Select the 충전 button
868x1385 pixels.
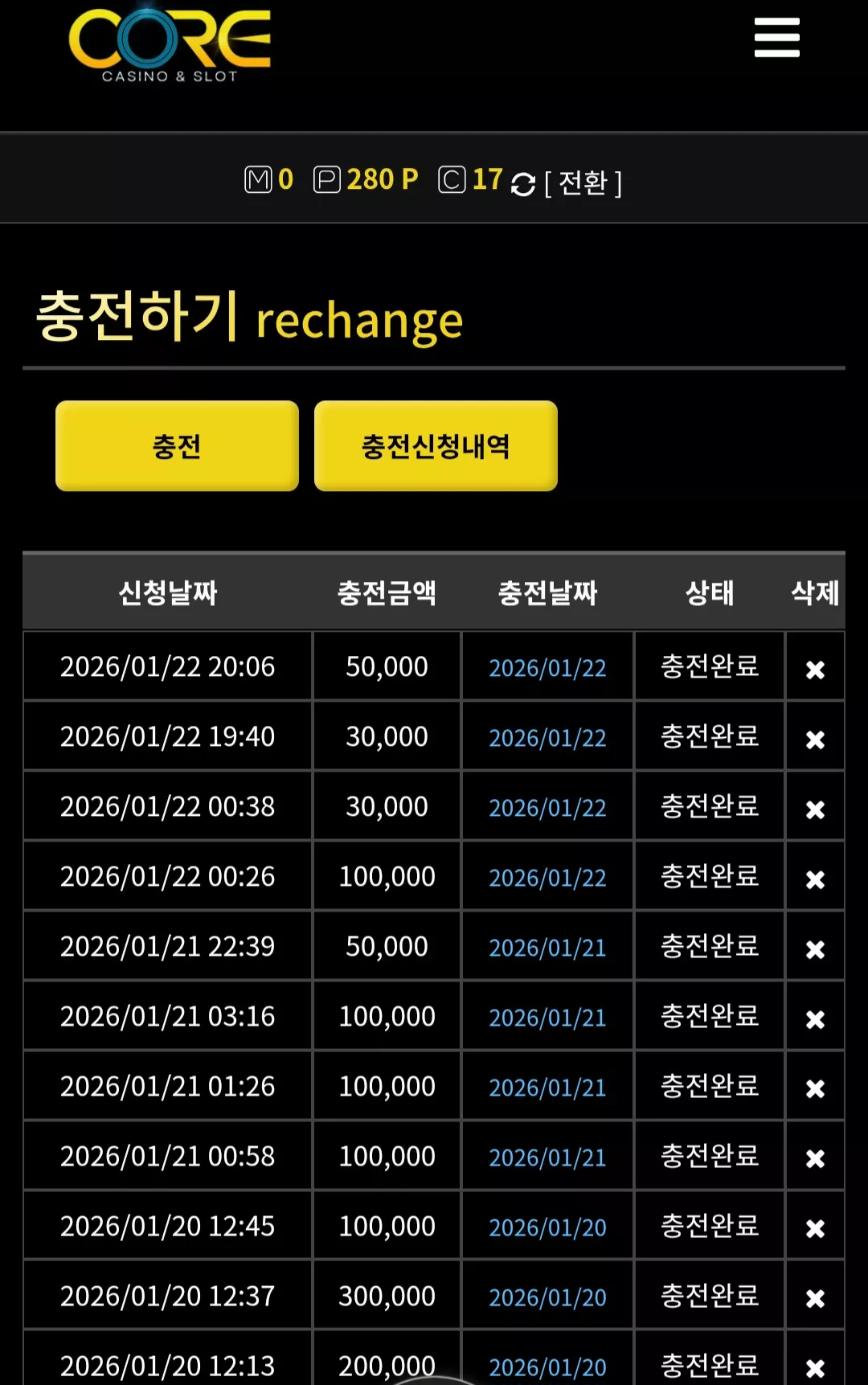click(177, 446)
